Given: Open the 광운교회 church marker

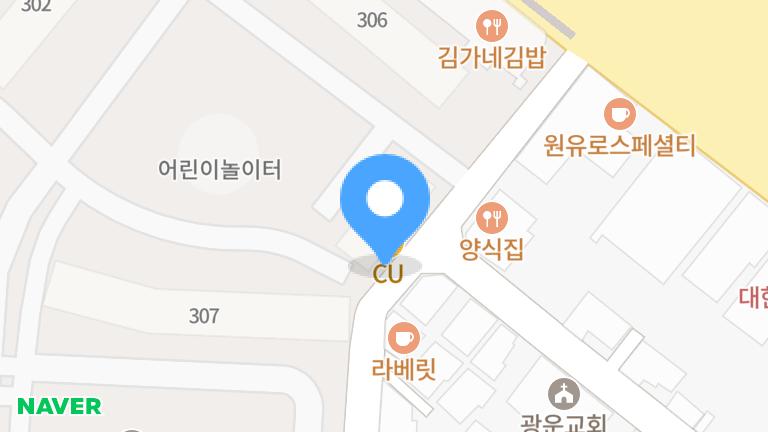Looking at the screenshot, I should 565,394.
